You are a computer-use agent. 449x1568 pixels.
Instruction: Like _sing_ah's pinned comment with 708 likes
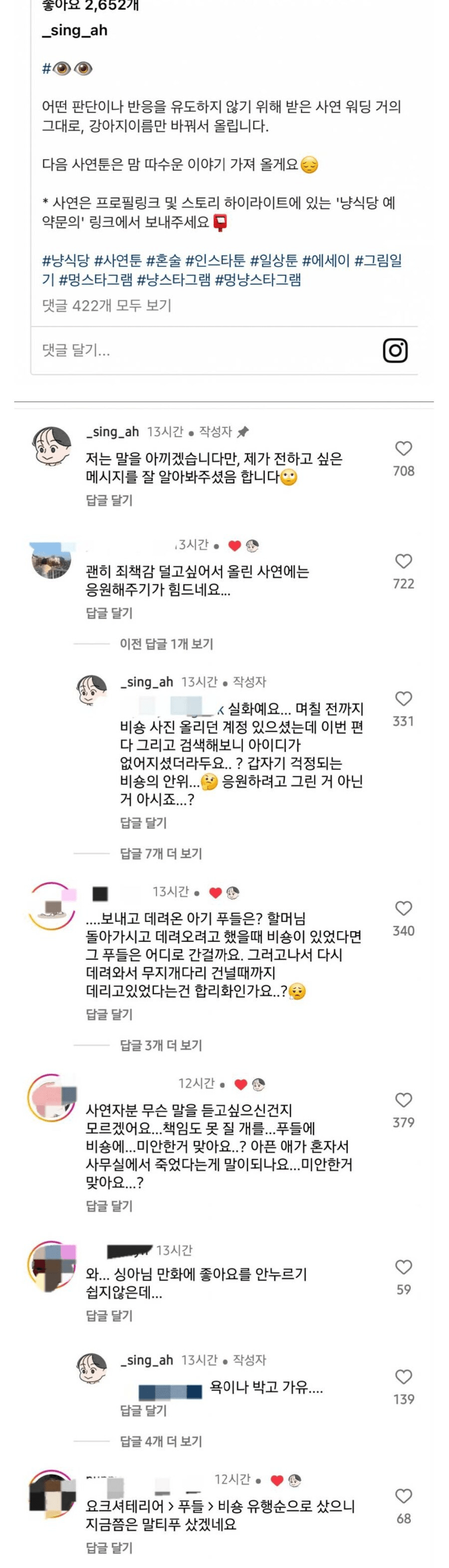point(403,449)
